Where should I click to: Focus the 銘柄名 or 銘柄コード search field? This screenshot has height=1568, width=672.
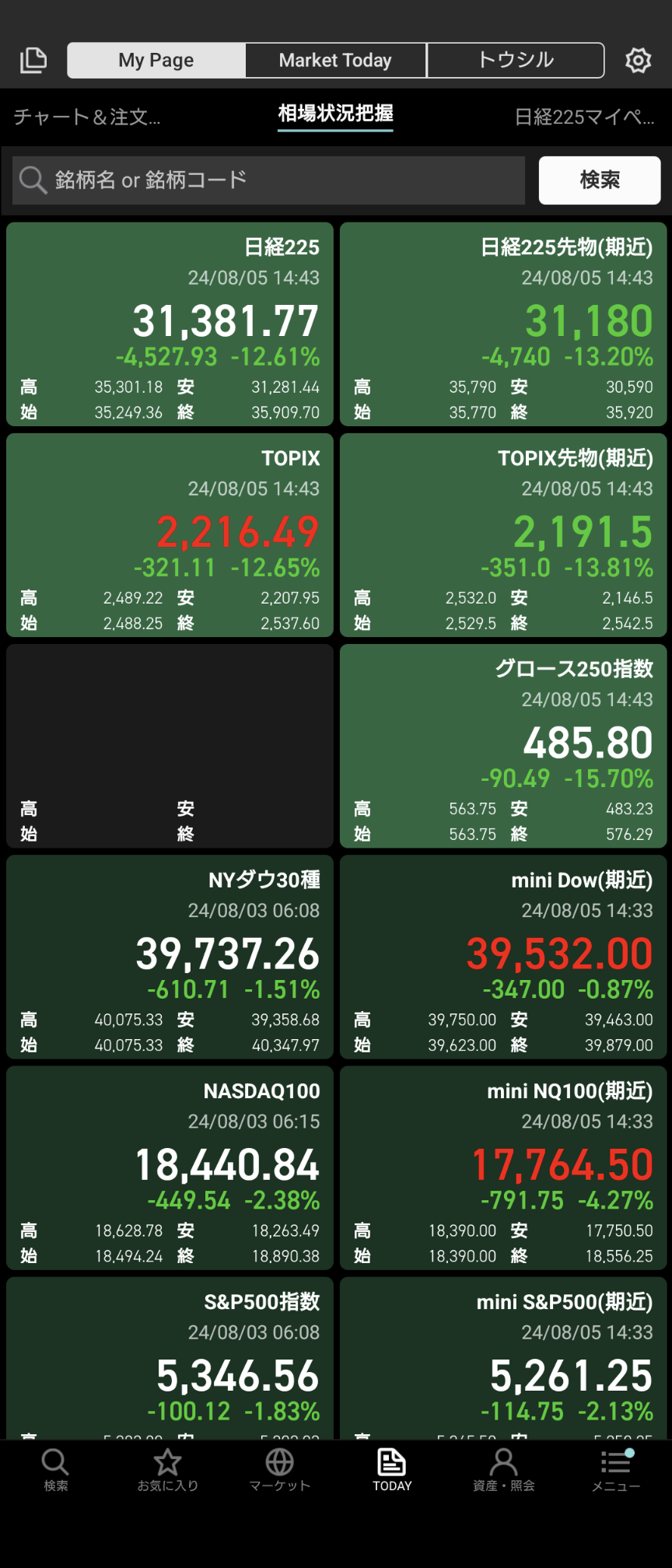[x=268, y=180]
